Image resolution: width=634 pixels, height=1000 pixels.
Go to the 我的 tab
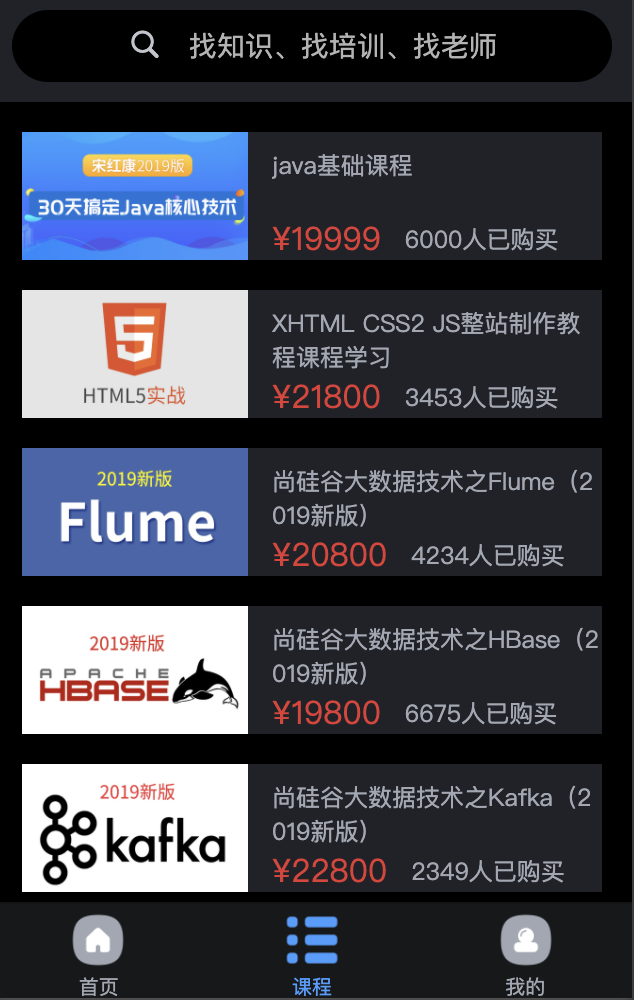click(526, 955)
